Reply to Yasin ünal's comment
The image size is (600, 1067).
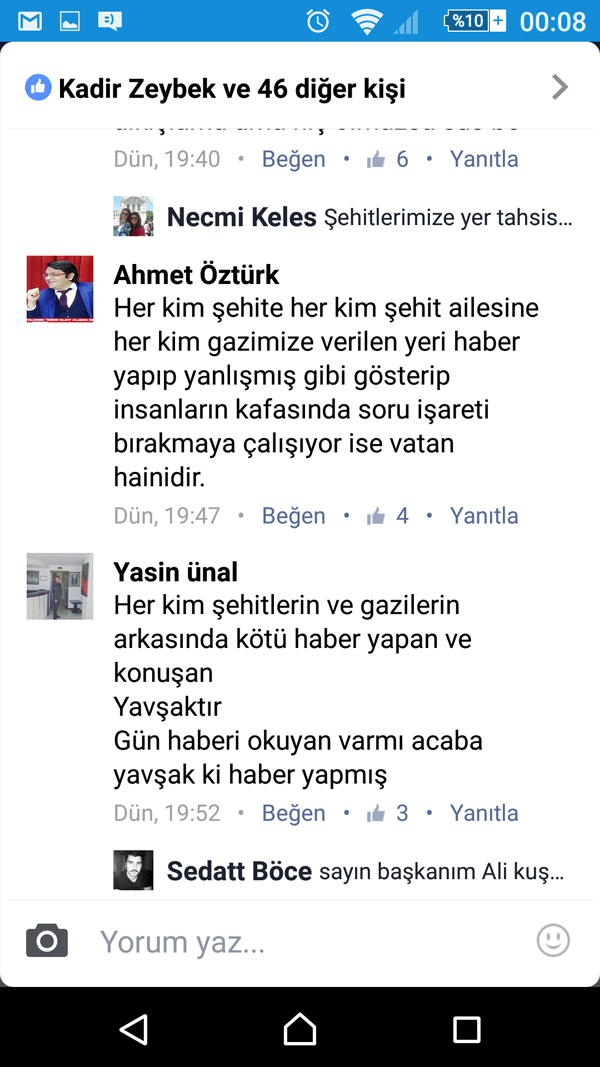pos(484,813)
